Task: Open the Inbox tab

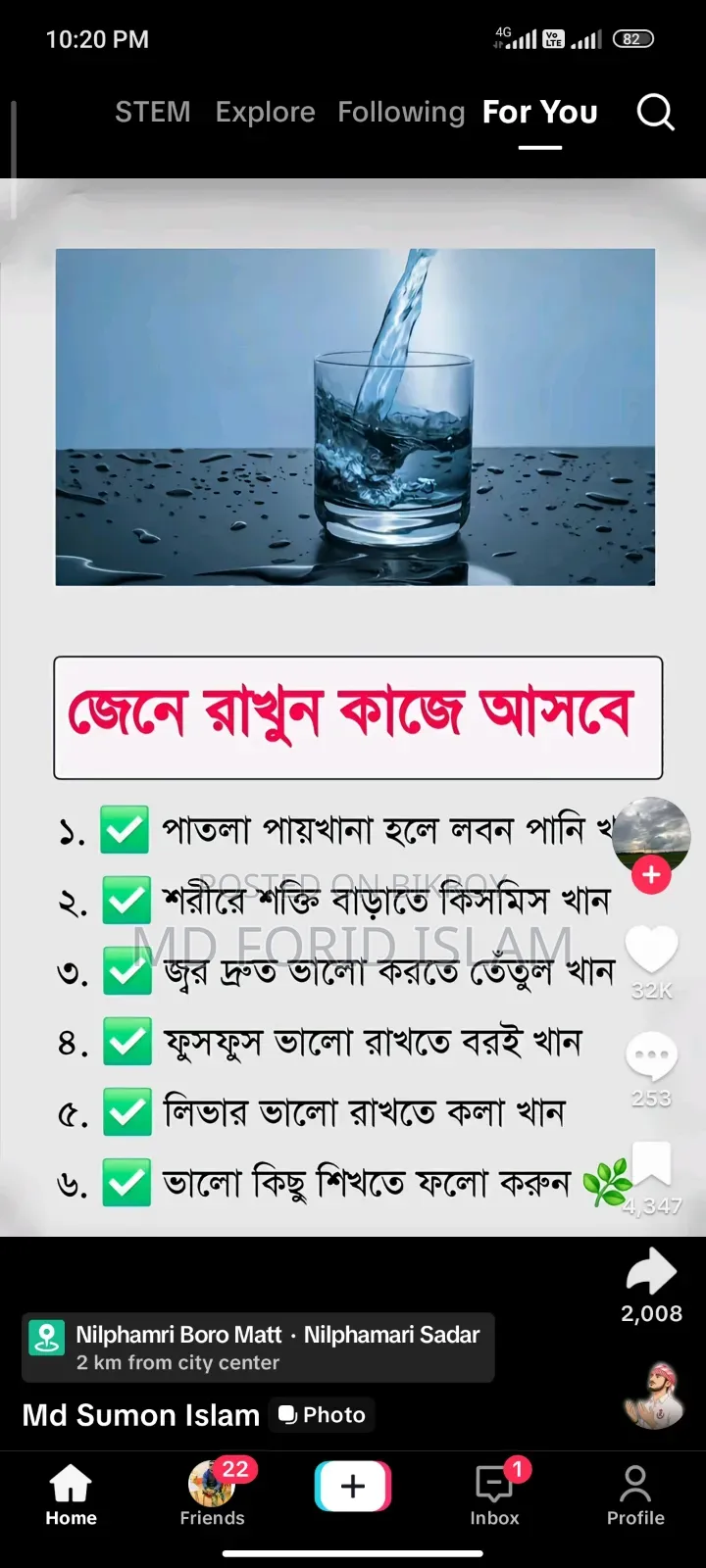Action: pyautogui.click(x=494, y=1496)
